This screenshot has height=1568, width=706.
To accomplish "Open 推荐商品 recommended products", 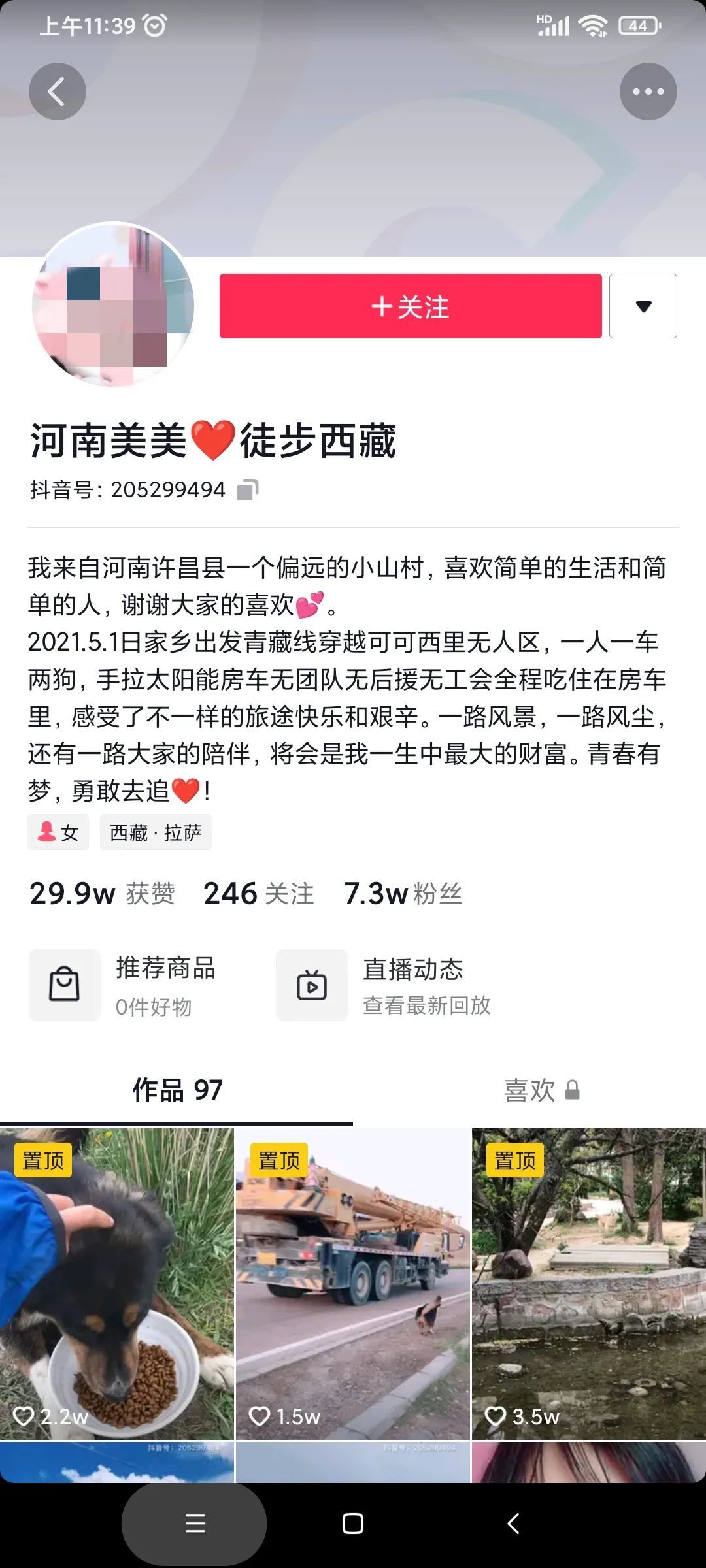I will click(124, 985).
